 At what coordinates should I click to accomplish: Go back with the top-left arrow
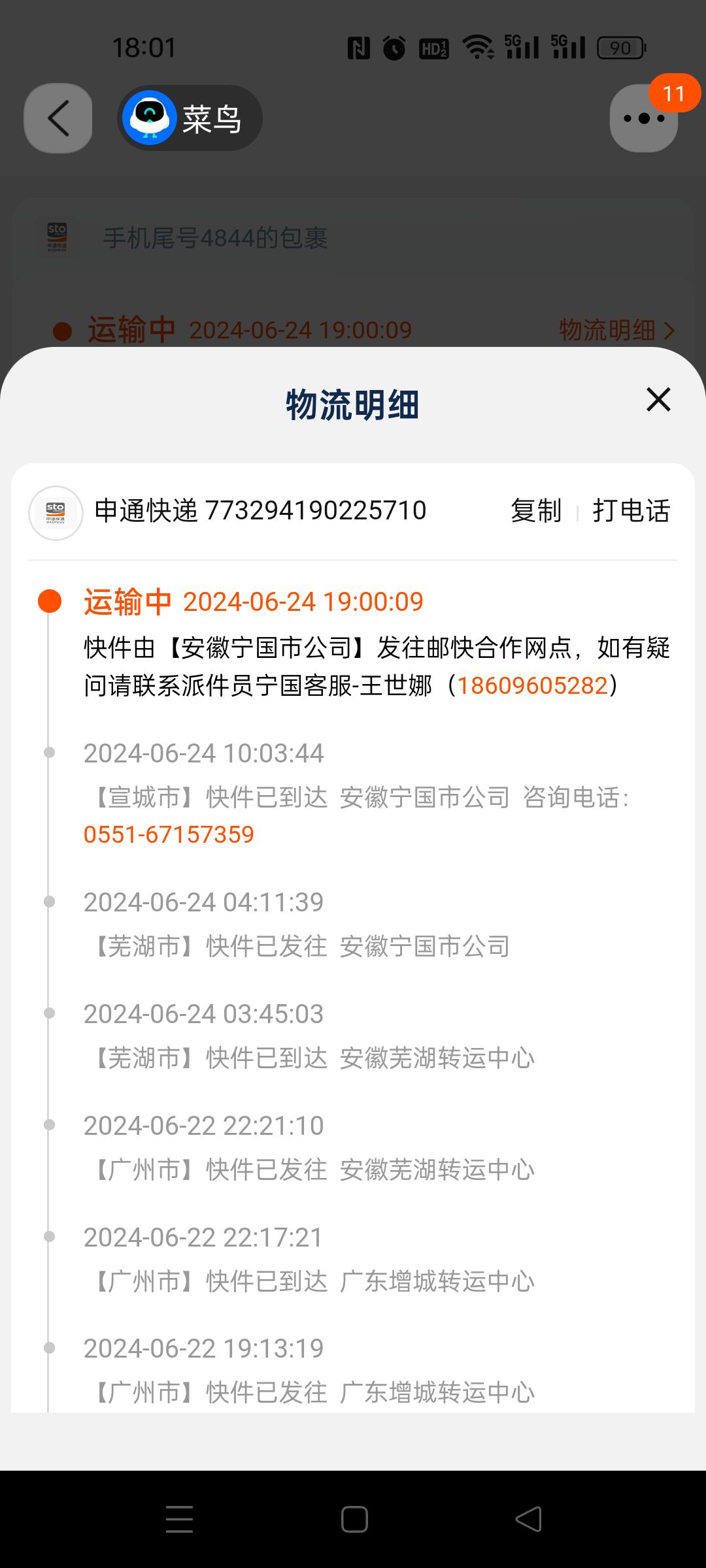pyautogui.click(x=58, y=118)
